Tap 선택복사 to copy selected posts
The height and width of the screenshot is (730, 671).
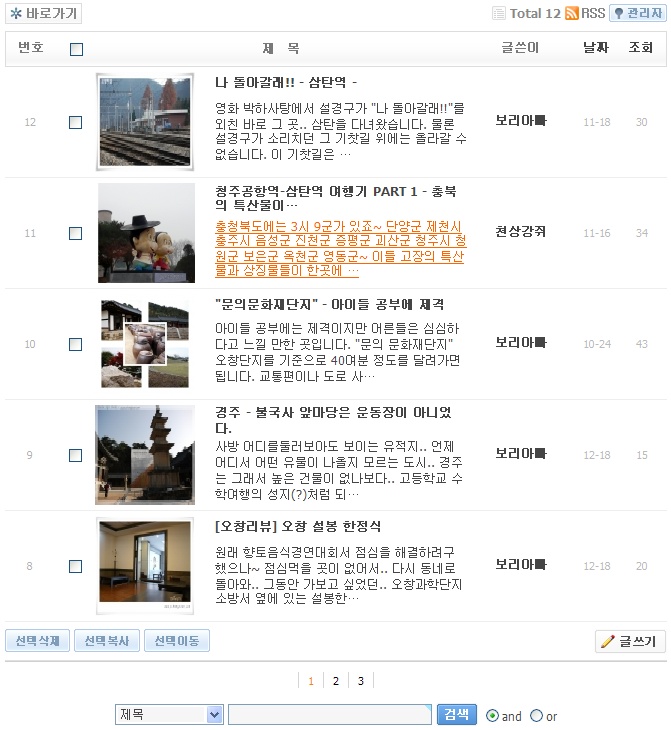click(x=106, y=641)
